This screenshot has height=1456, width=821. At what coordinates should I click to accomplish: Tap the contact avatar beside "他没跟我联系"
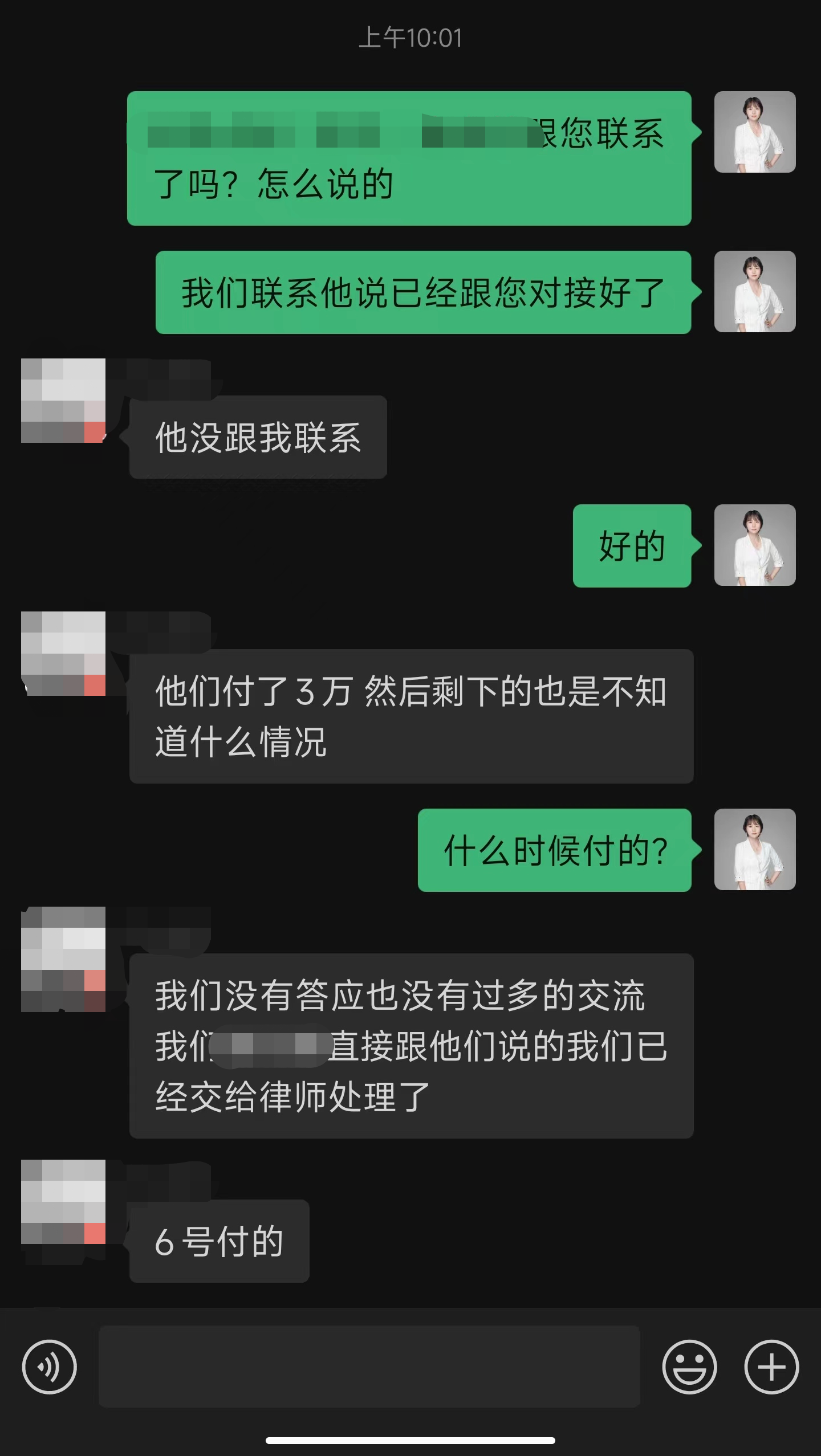63,401
